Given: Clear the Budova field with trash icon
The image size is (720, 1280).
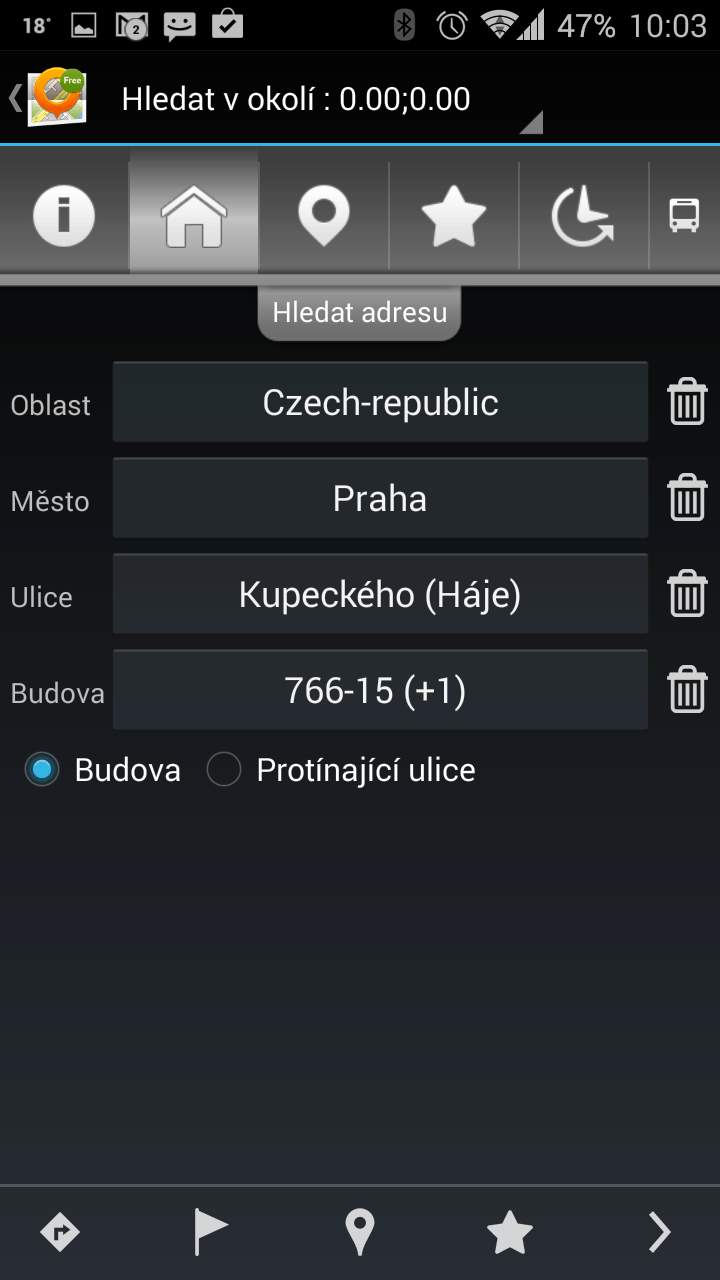Looking at the screenshot, I should (687, 690).
